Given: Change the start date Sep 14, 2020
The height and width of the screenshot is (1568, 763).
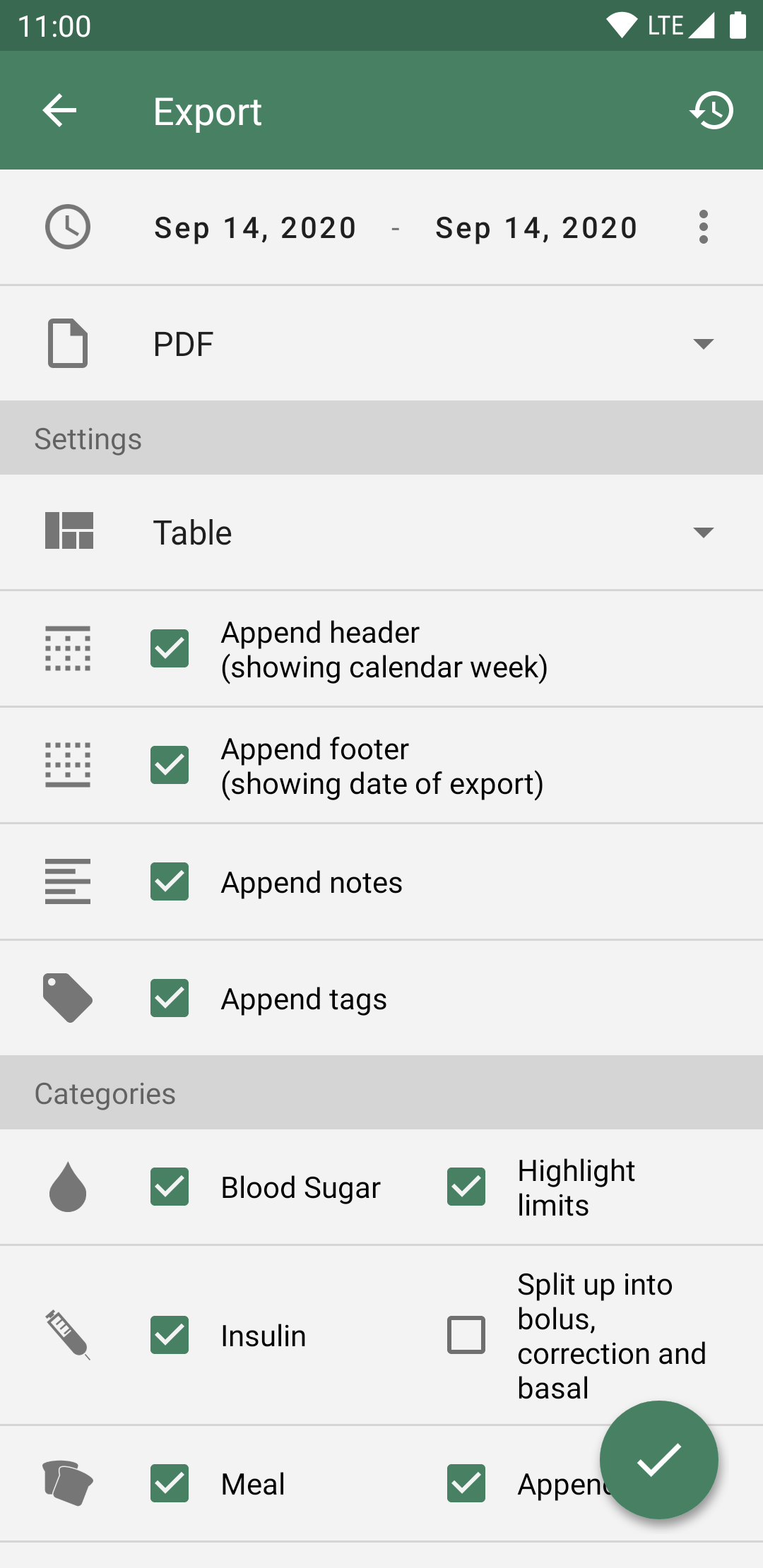Looking at the screenshot, I should [x=255, y=227].
